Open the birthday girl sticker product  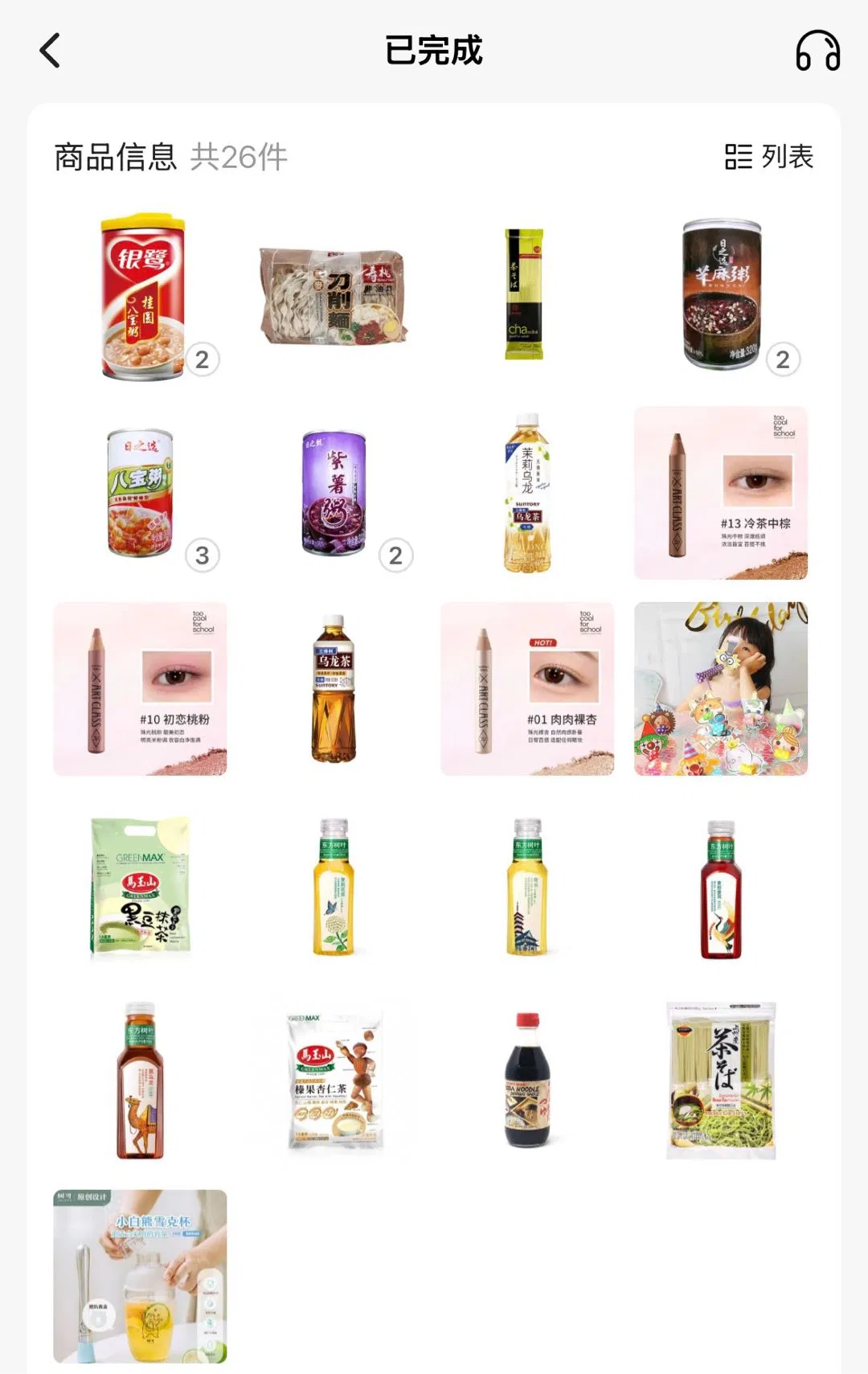[x=721, y=689]
